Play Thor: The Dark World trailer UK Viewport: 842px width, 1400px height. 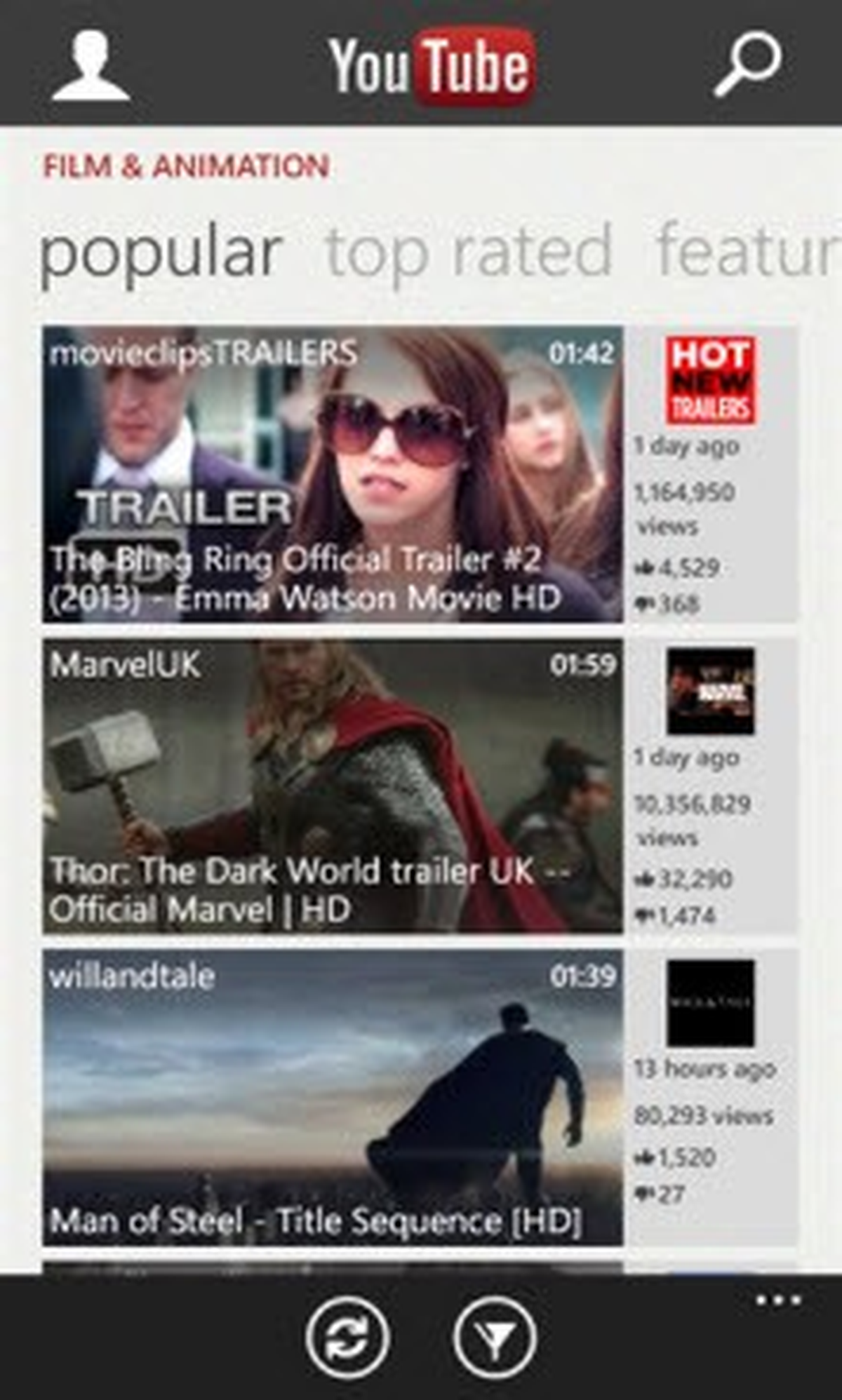pyautogui.click(x=333, y=786)
